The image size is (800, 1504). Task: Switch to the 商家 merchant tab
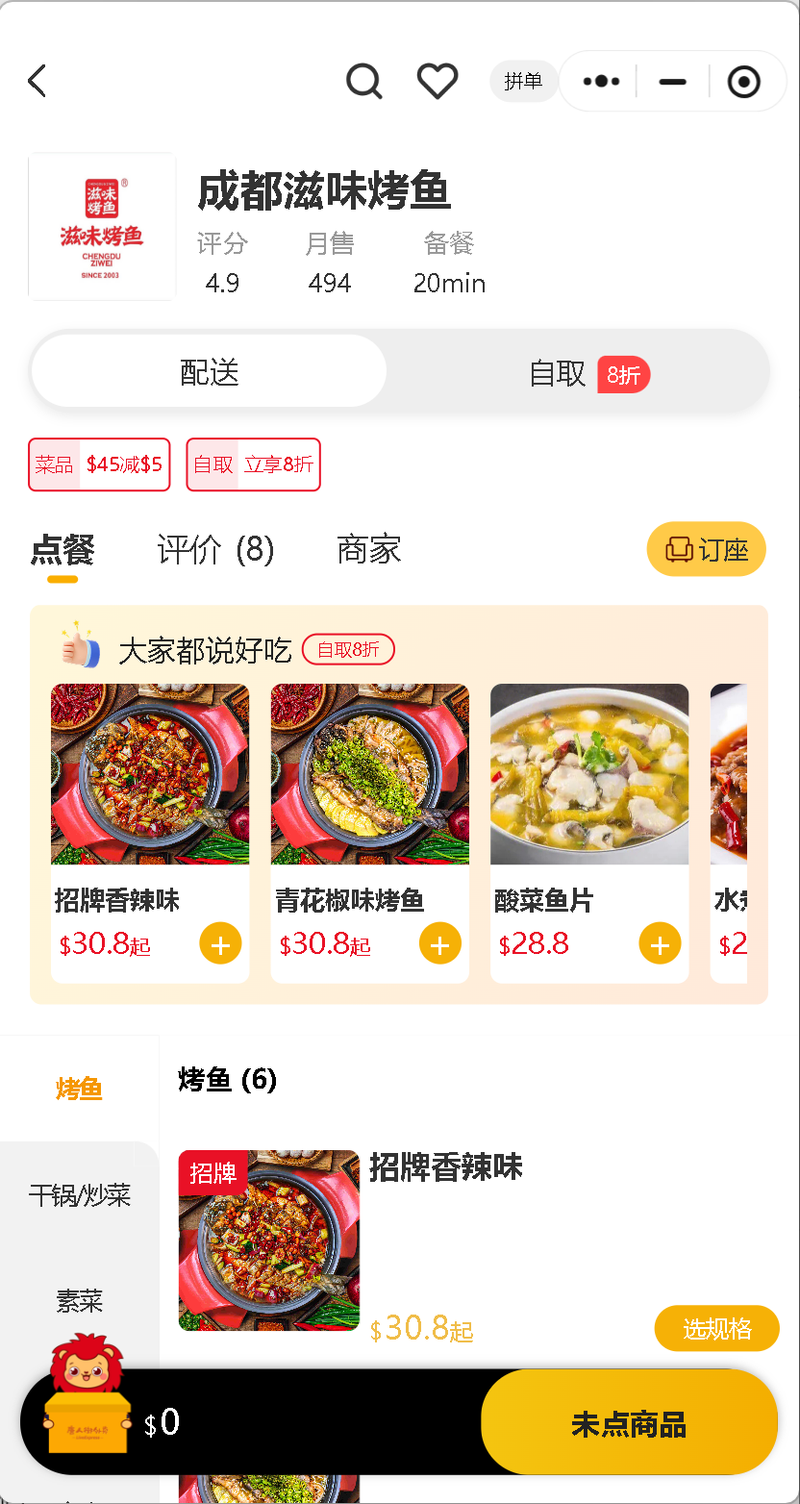369,549
